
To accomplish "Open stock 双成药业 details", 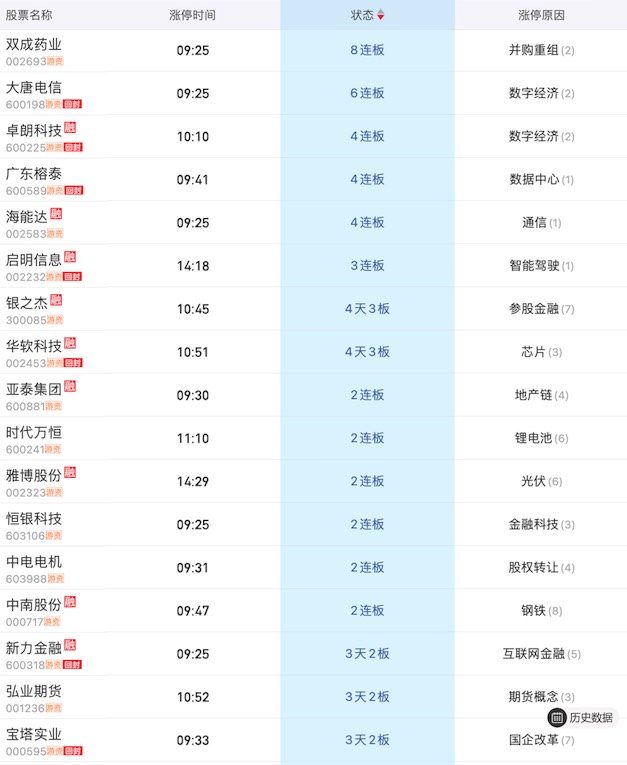I will click(x=34, y=44).
